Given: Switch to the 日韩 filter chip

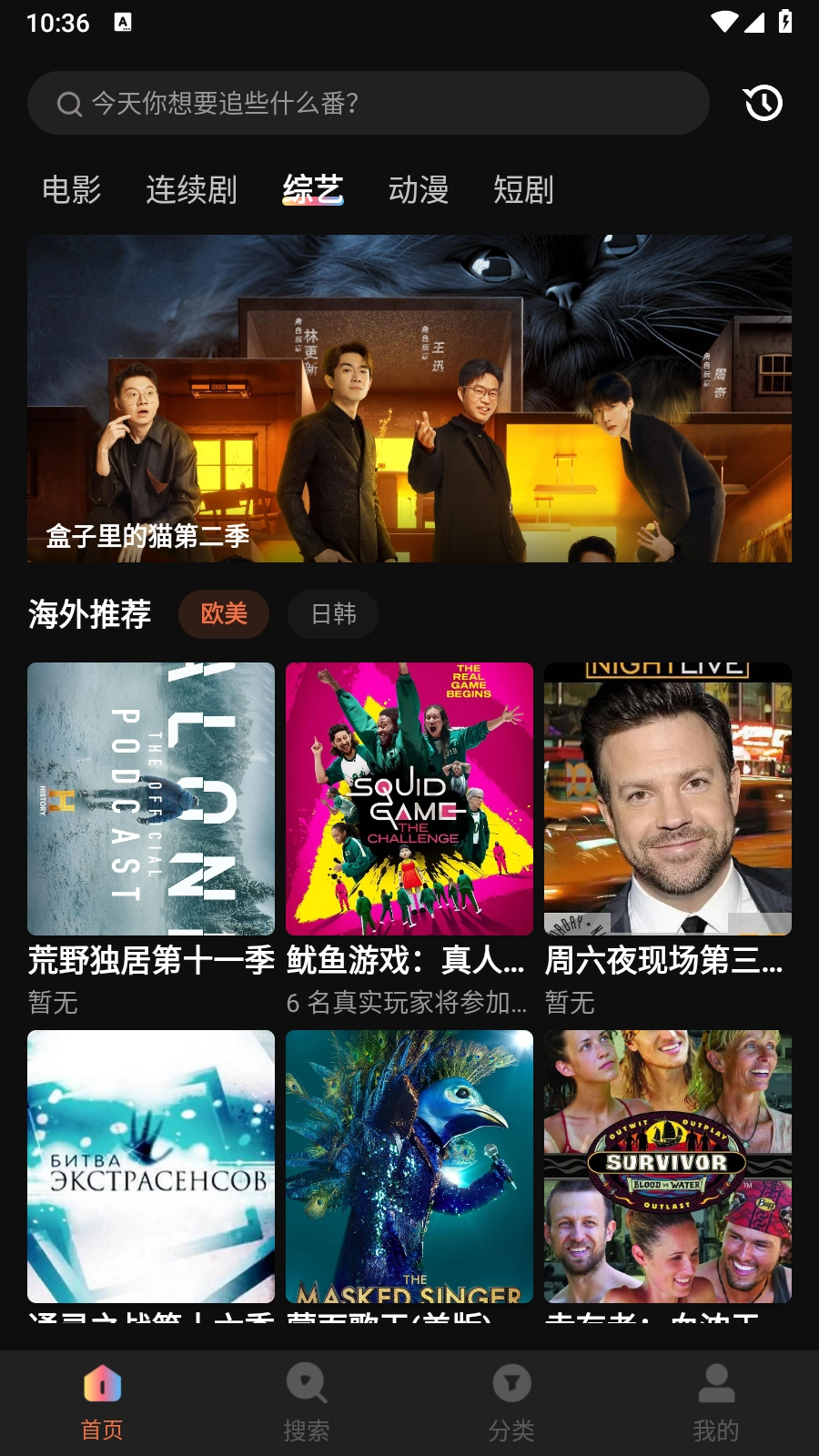Looking at the screenshot, I should [x=333, y=613].
